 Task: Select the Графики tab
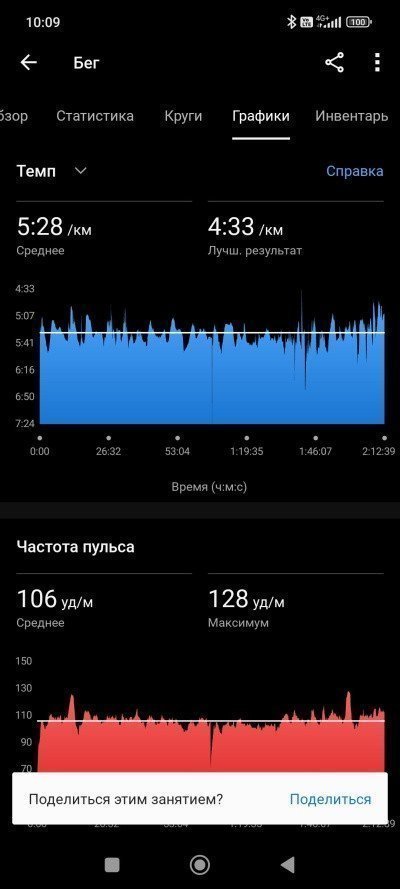tap(261, 116)
